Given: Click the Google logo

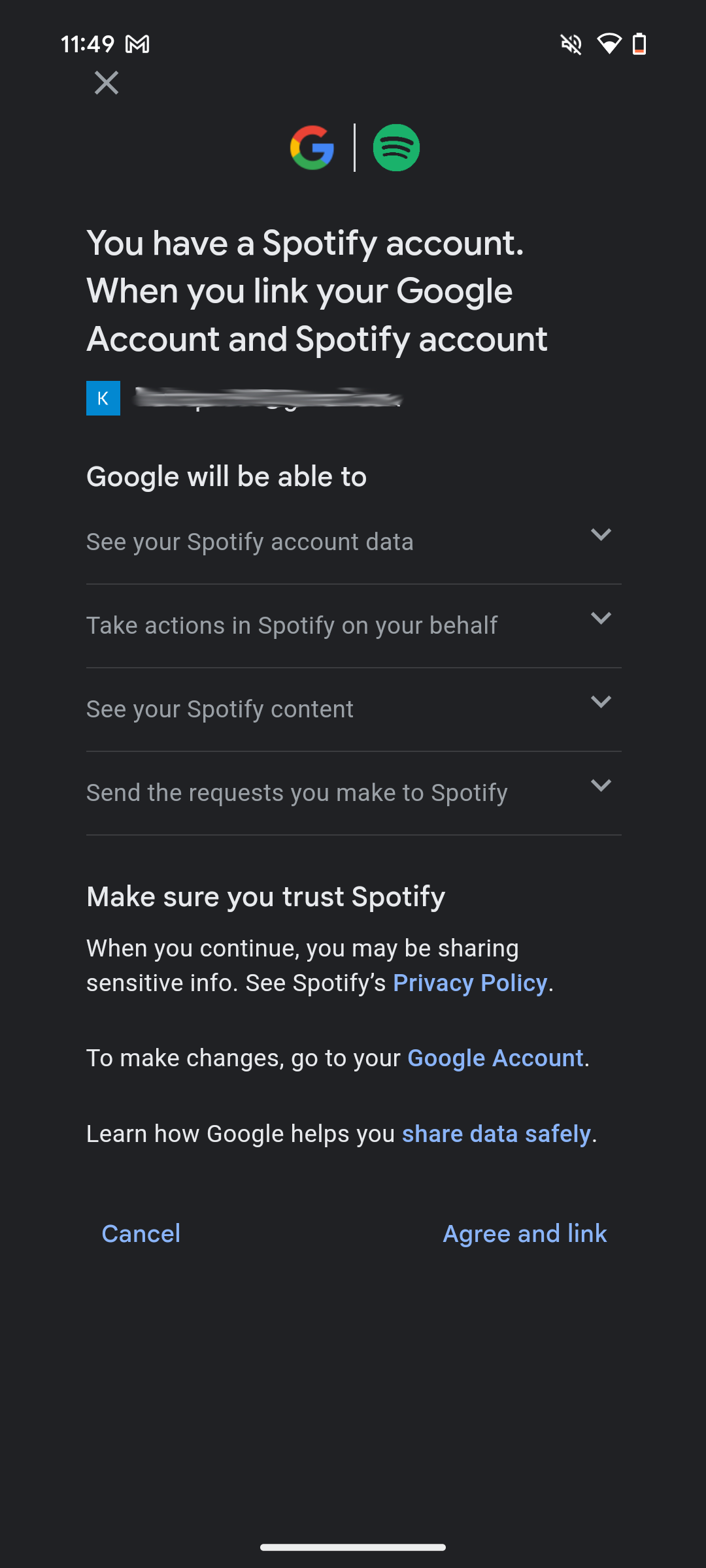Looking at the screenshot, I should click(x=312, y=147).
